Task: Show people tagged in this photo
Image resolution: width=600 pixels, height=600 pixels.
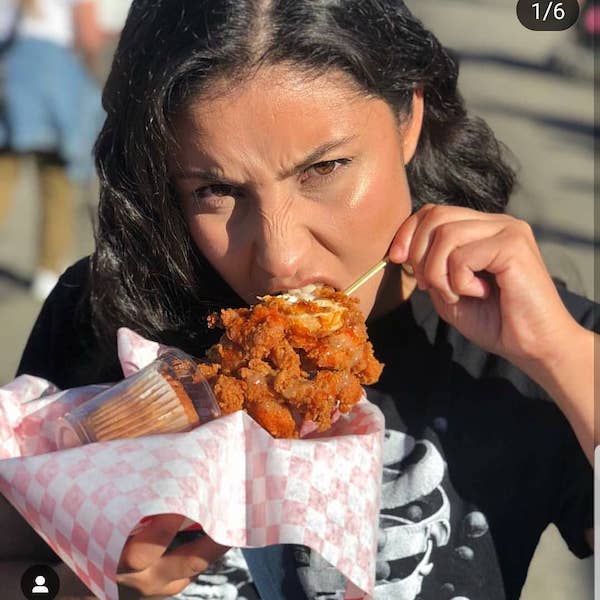Action: (x=40, y=582)
